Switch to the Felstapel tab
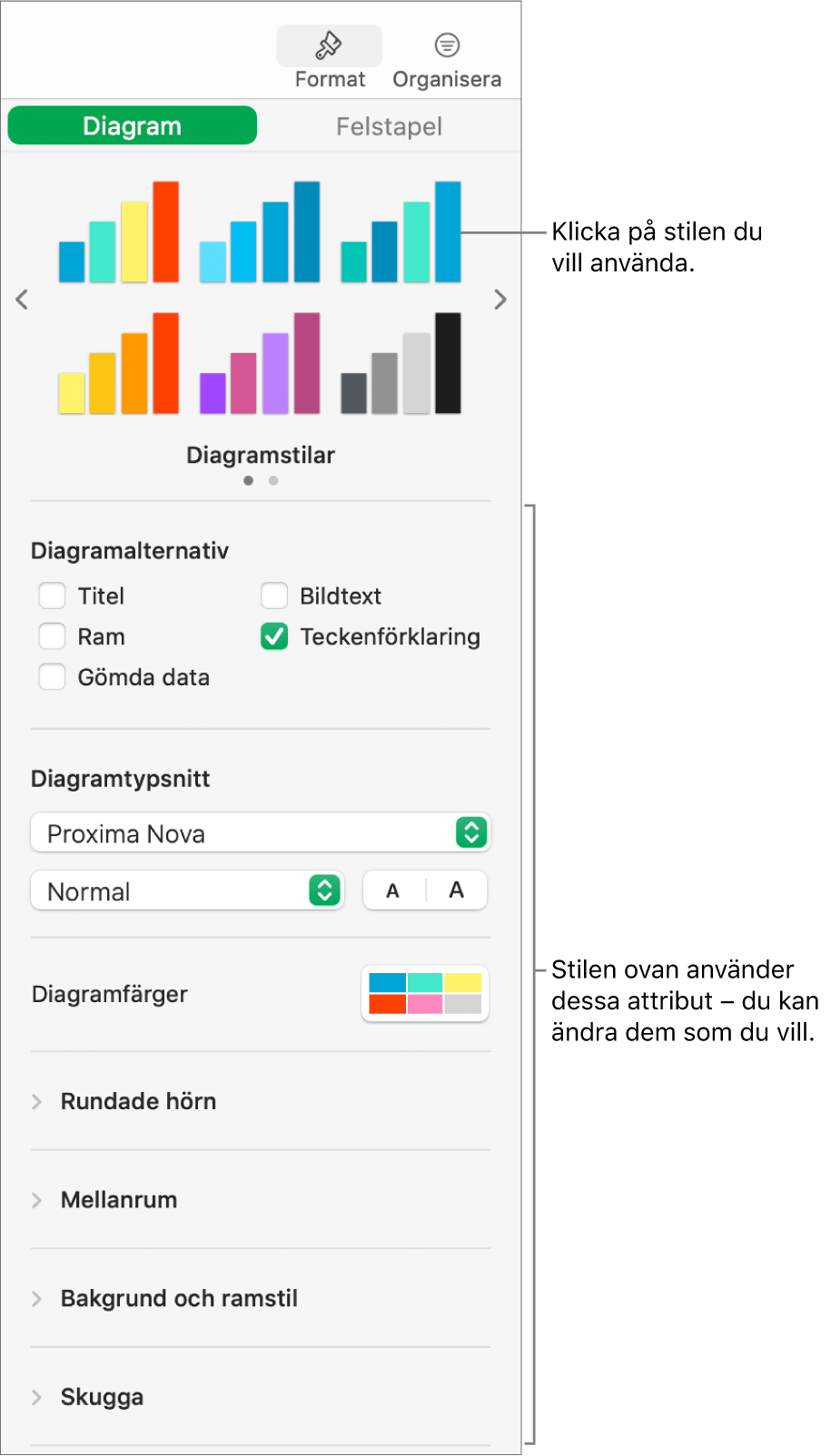Viewport: 831px width, 1456px height. tap(389, 126)
